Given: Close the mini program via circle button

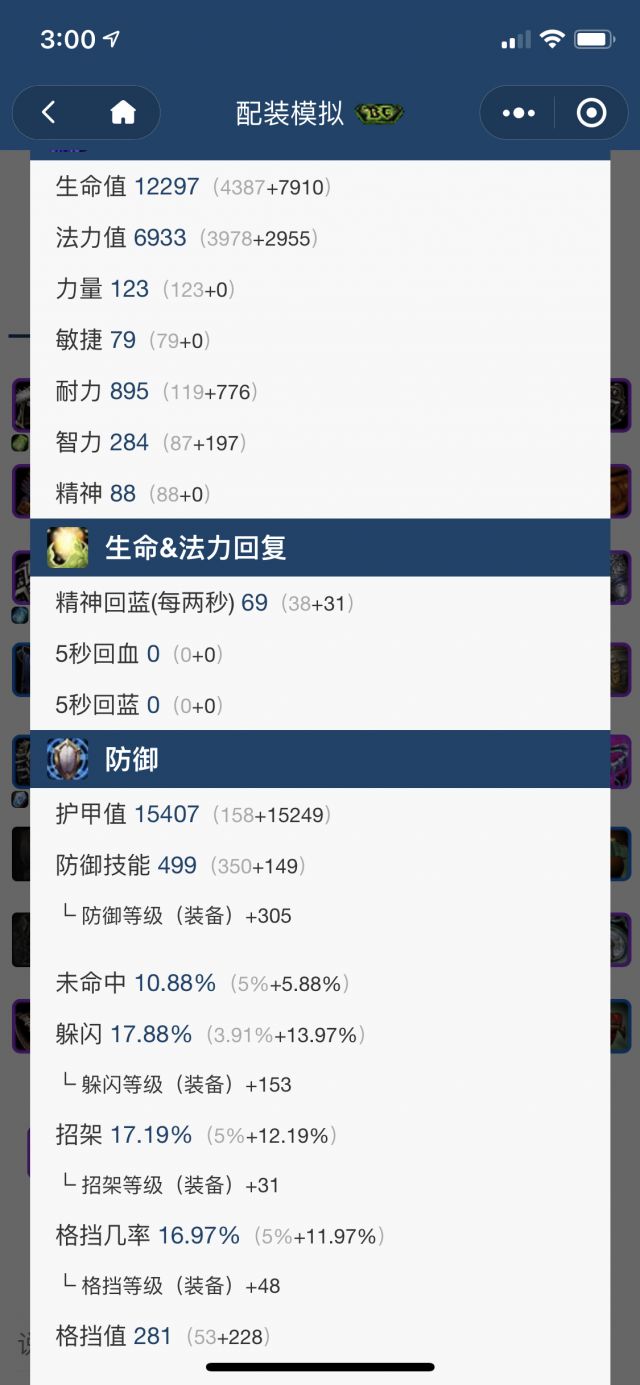Looking at the screenshot, I should tap(591, 113).
